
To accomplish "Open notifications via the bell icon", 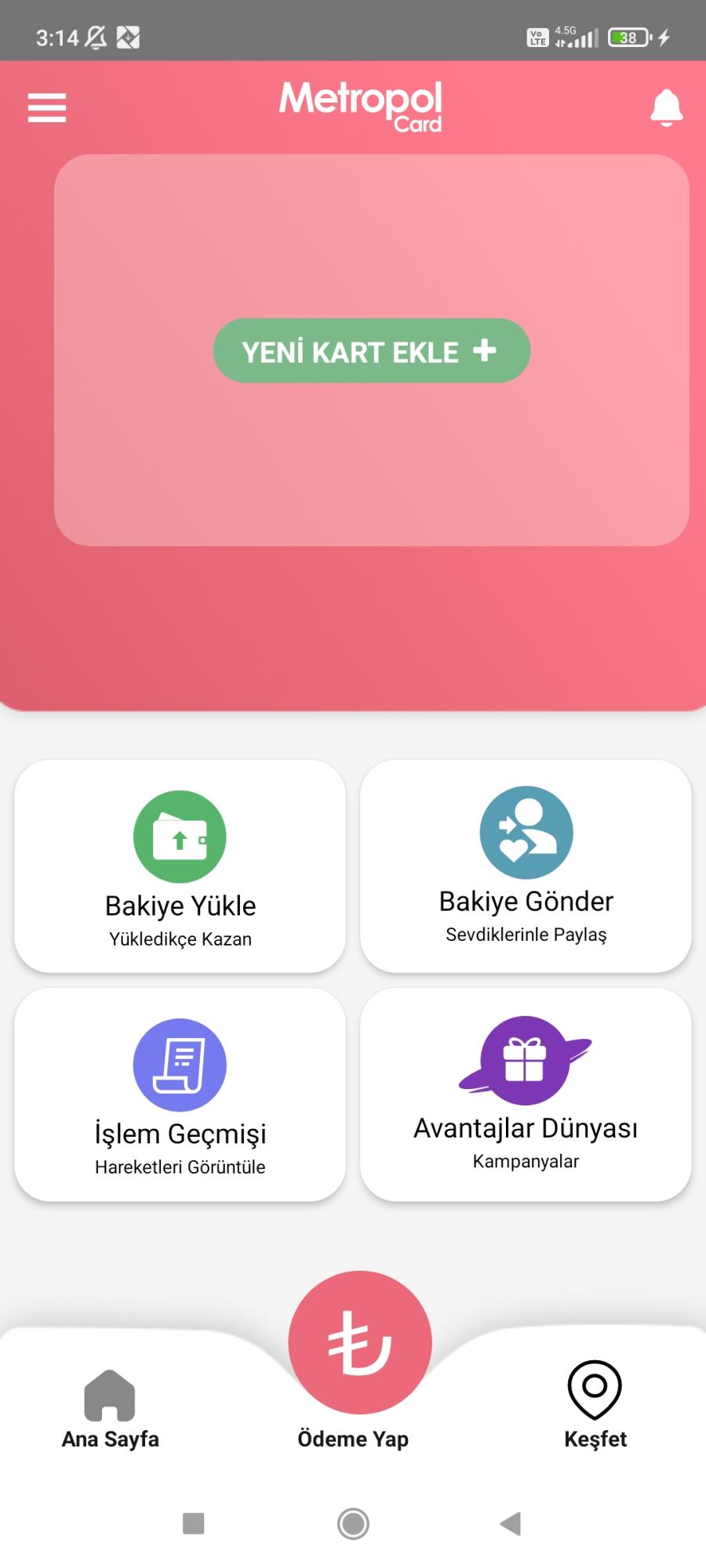I will tap(665, 108).
